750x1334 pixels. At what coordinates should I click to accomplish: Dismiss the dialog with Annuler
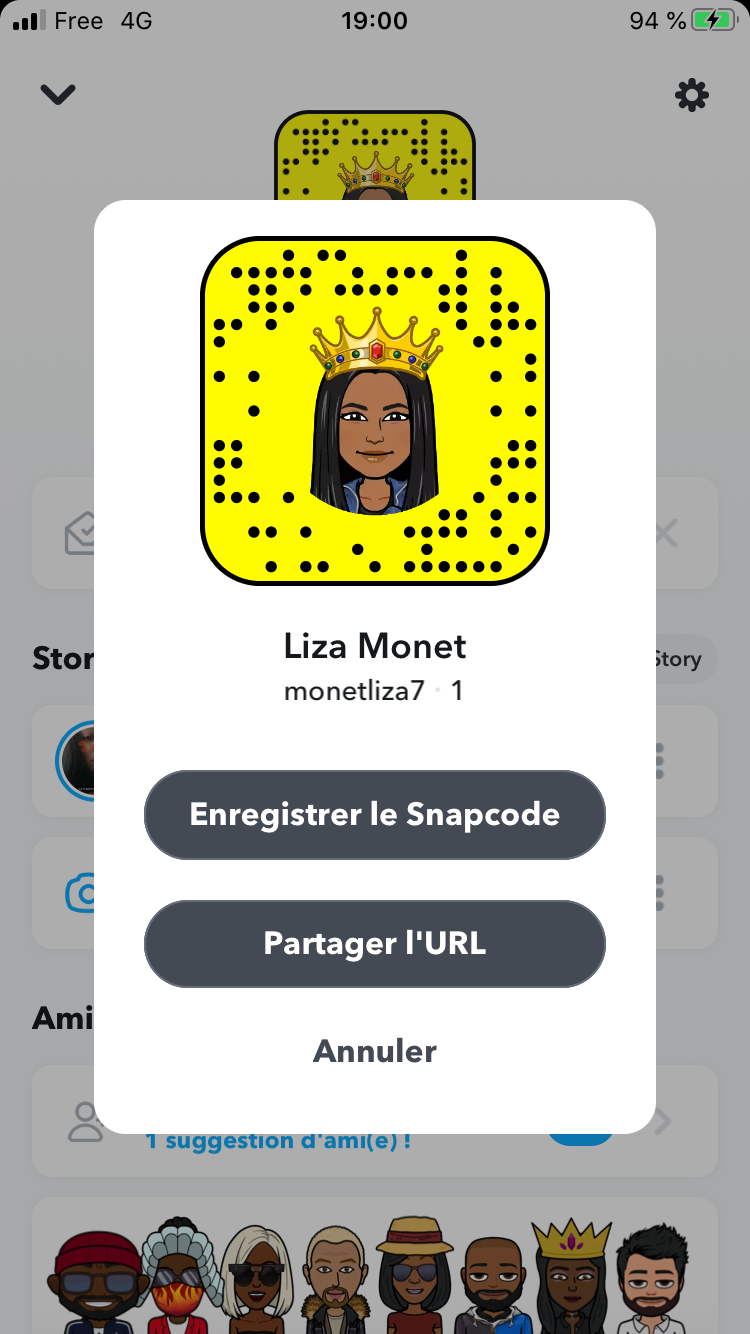pyautogui.click(x=375, y=1051)
